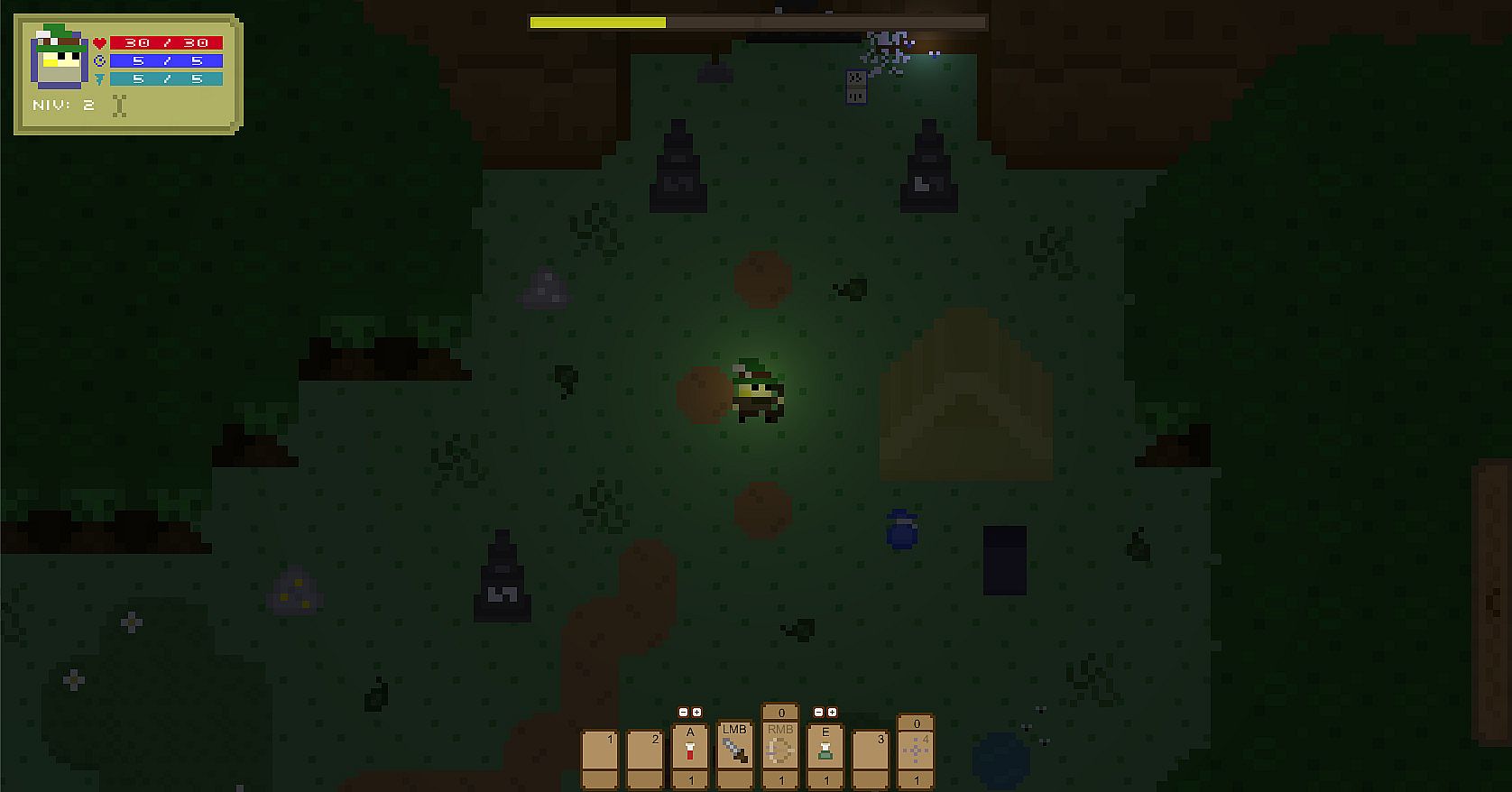Select empty hotbar slot 1
Image resolution: width=1512 pixels, height=792 pixels.
pos(600,751)
